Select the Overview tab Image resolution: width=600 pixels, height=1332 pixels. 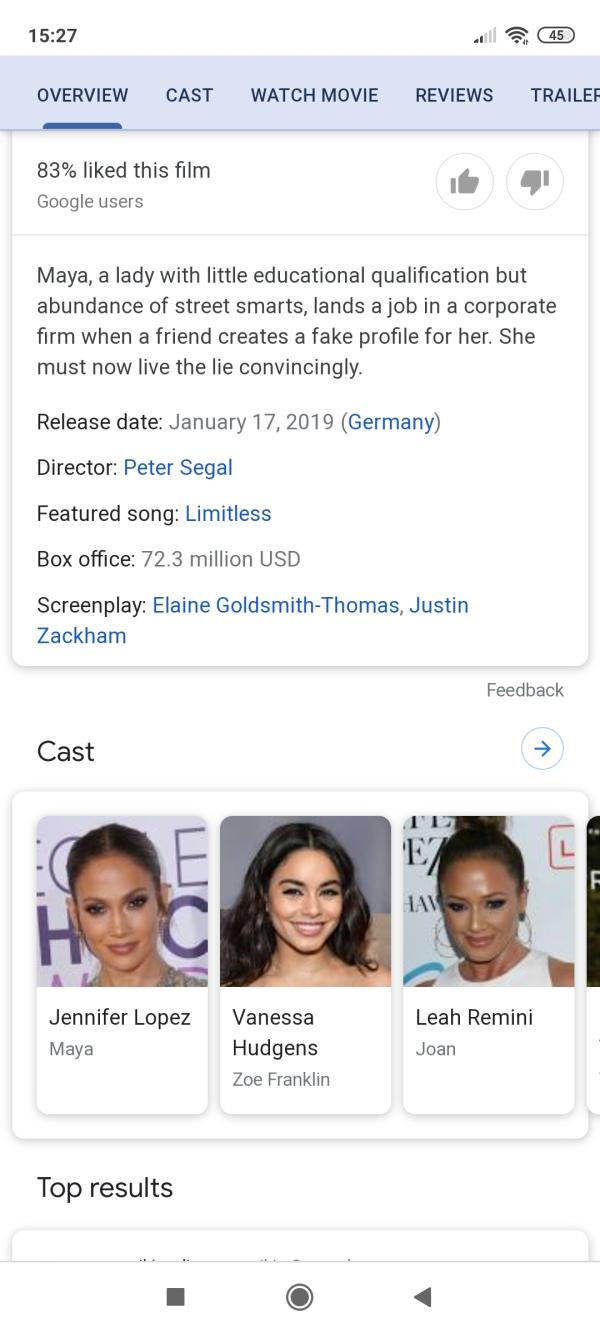(x=82, y=95)
